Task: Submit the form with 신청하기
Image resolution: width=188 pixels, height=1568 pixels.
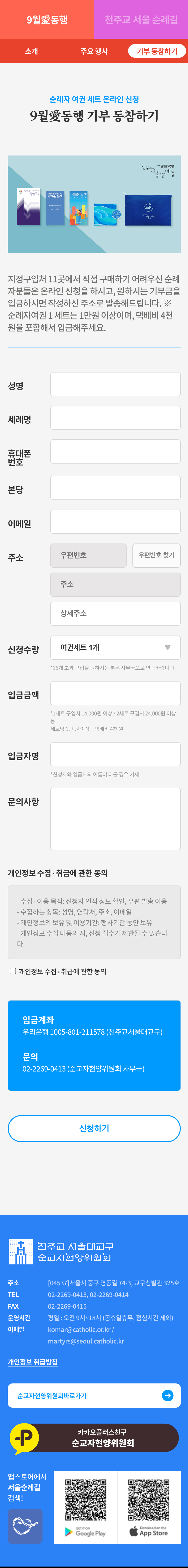Action: (x=94, y=1128)
